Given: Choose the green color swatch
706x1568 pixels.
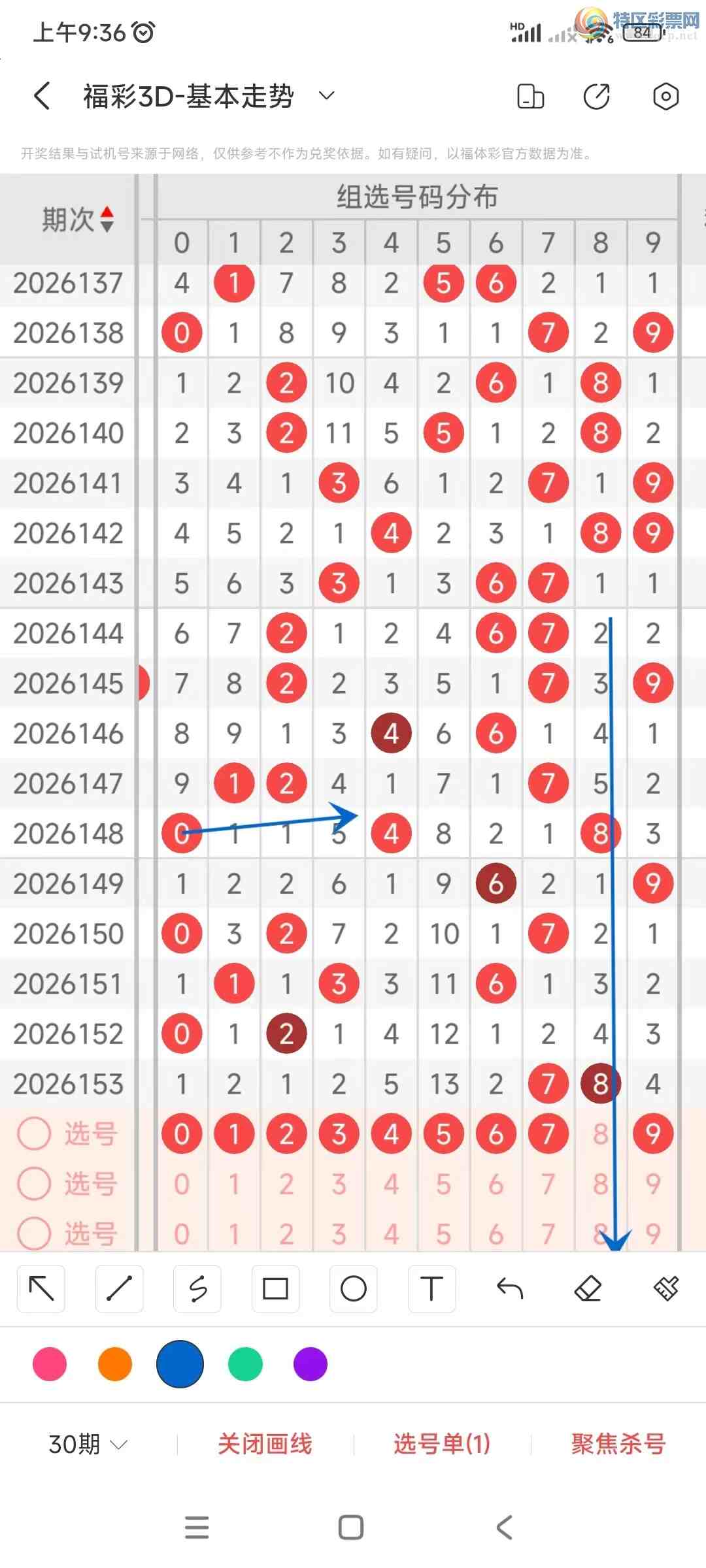Looking at the screenshot, I should [x=245, y=1364].
